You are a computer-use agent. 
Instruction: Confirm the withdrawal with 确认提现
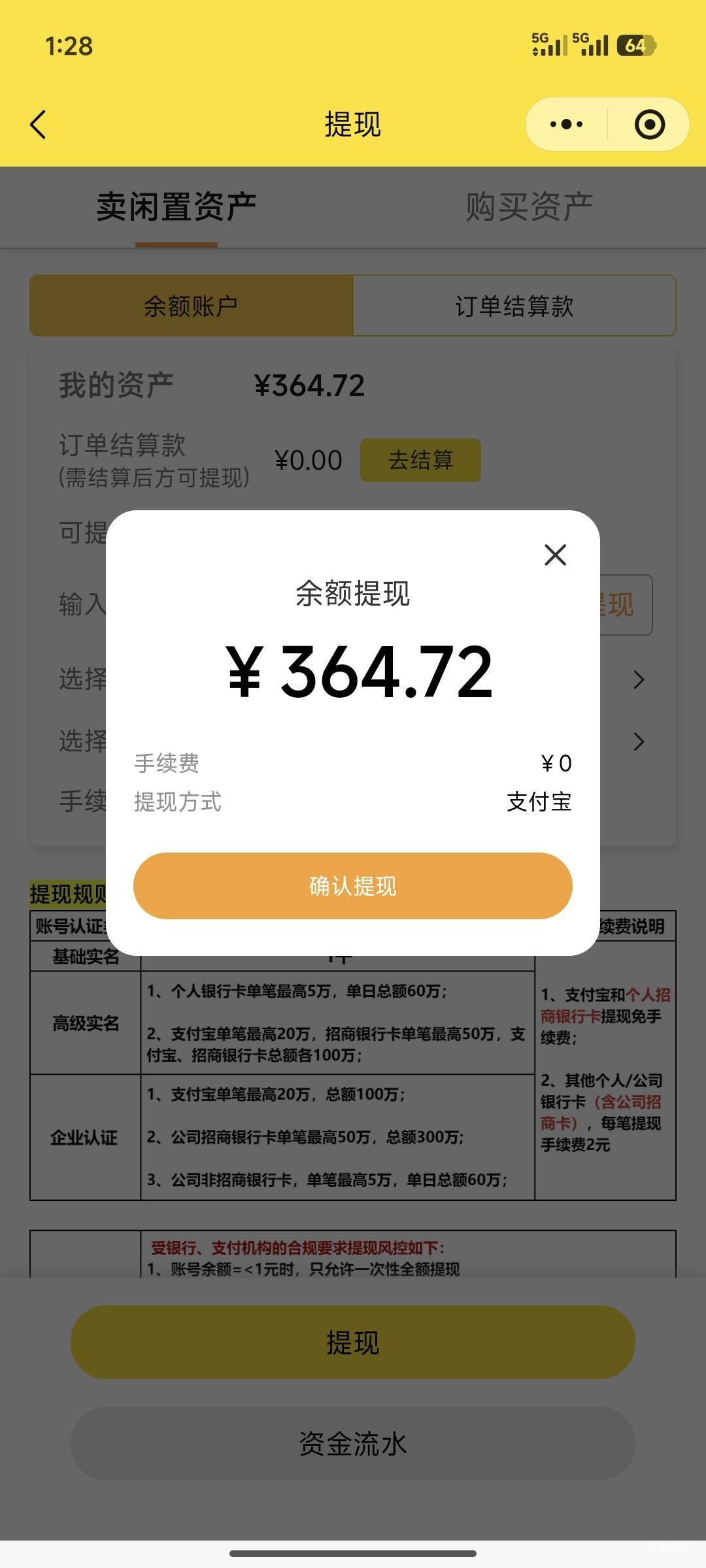coord(353,886)
